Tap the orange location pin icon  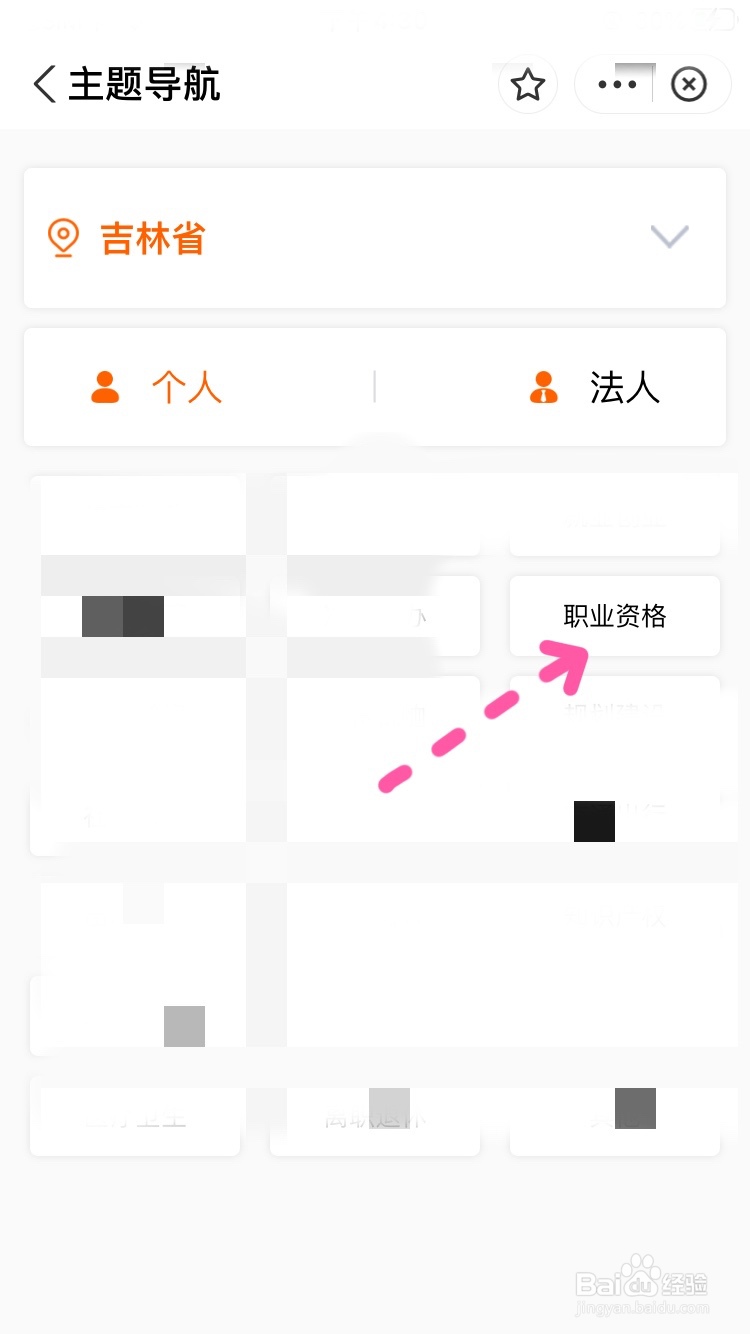pyautogui.click(x=63, y=237)
